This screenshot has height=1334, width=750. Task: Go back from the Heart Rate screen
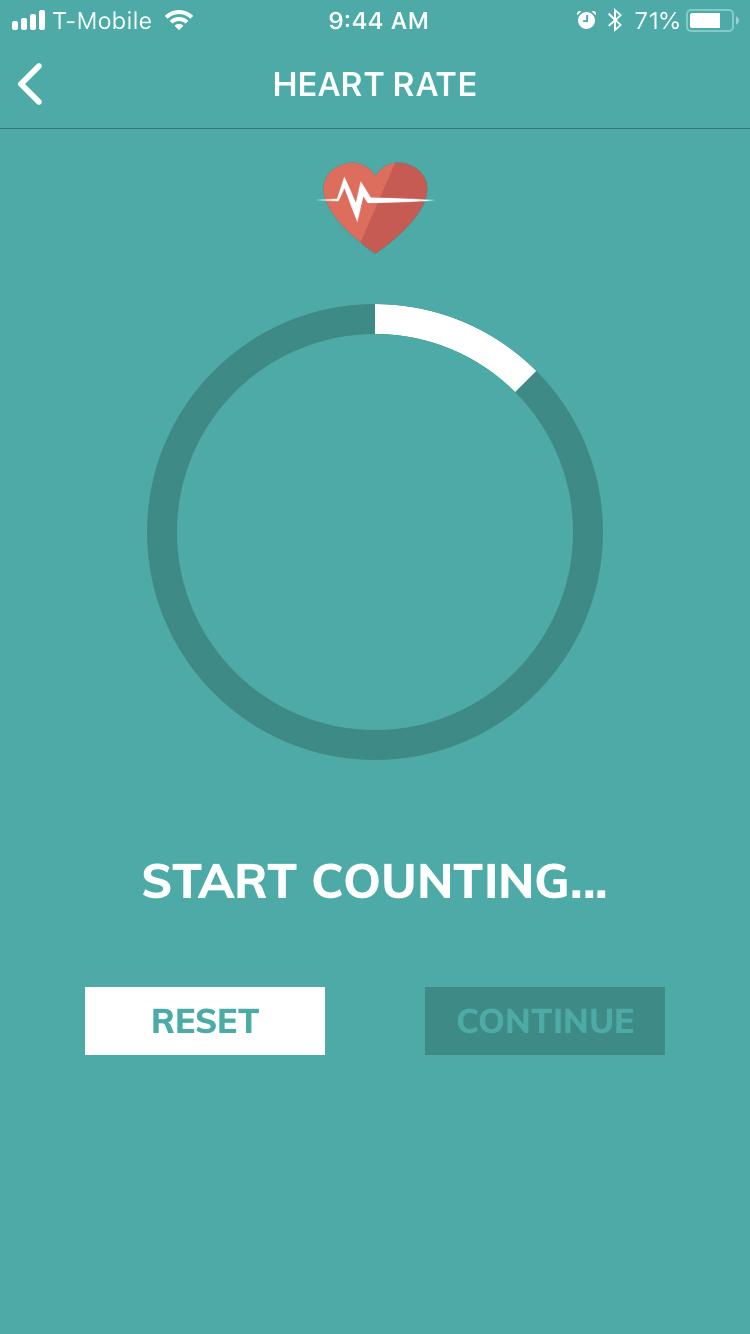[31, 84]
